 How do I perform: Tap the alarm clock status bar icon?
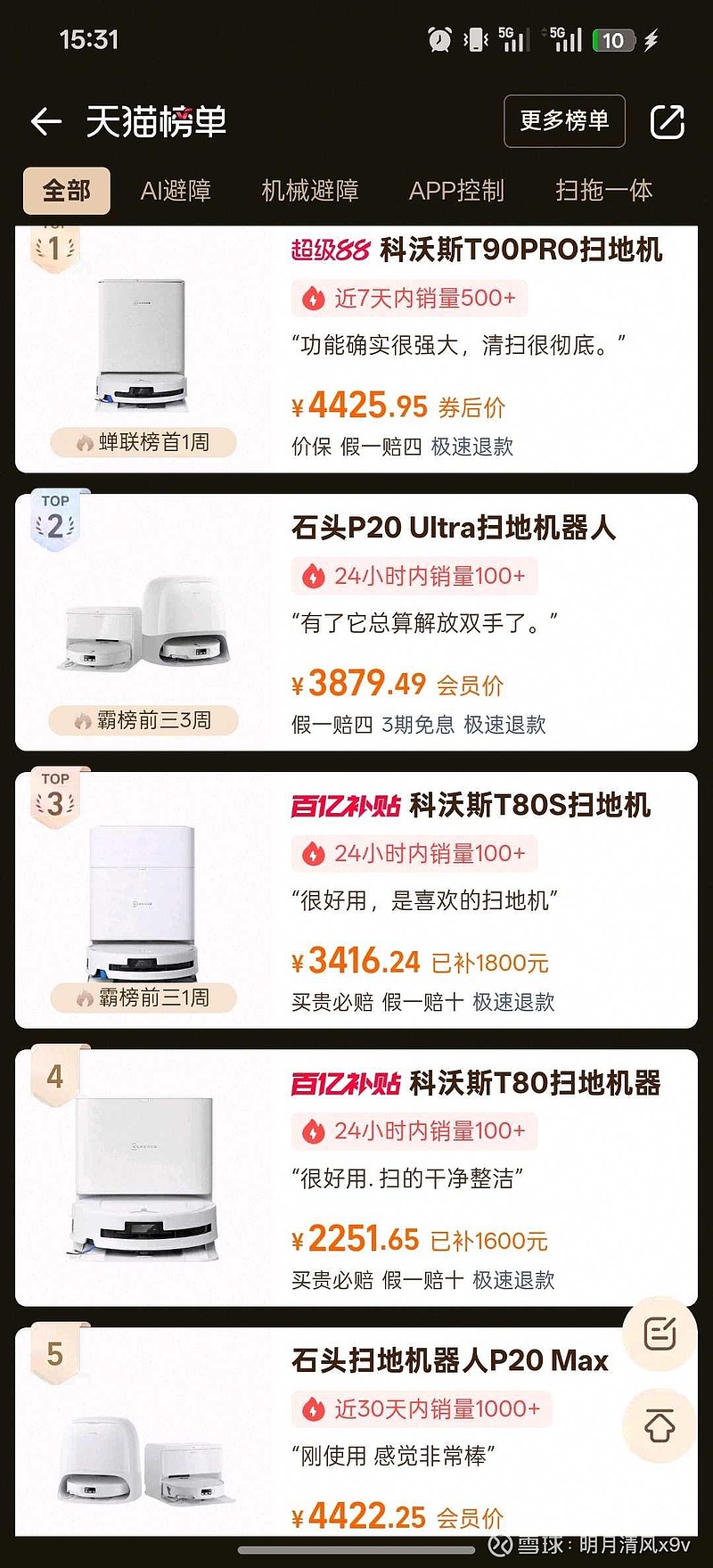pyautogui.click(x=439, y=37)
